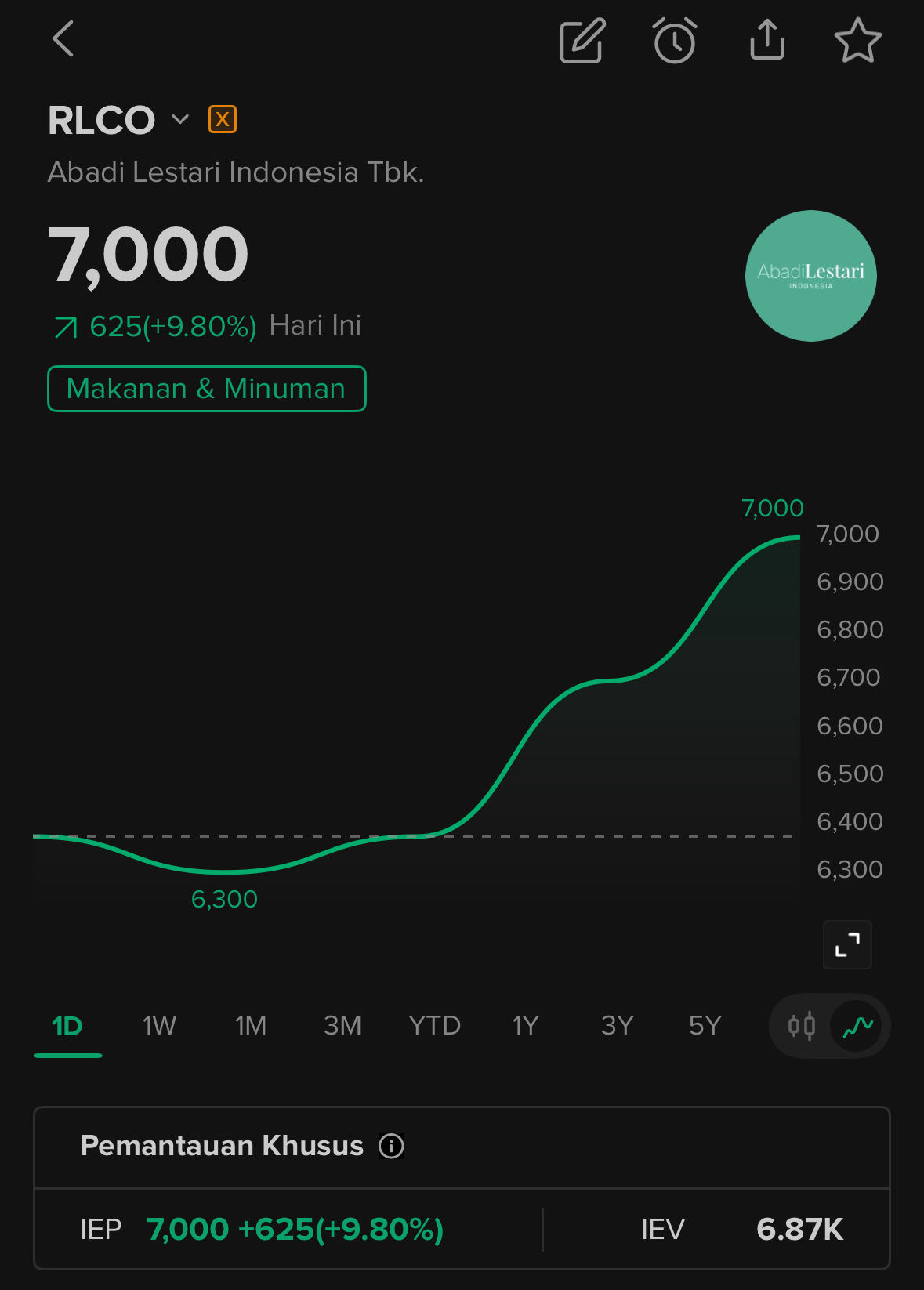924x1290 pixels.
Task: Expand the RLCO ticker dropdown
Action: [x=180, y=119]
